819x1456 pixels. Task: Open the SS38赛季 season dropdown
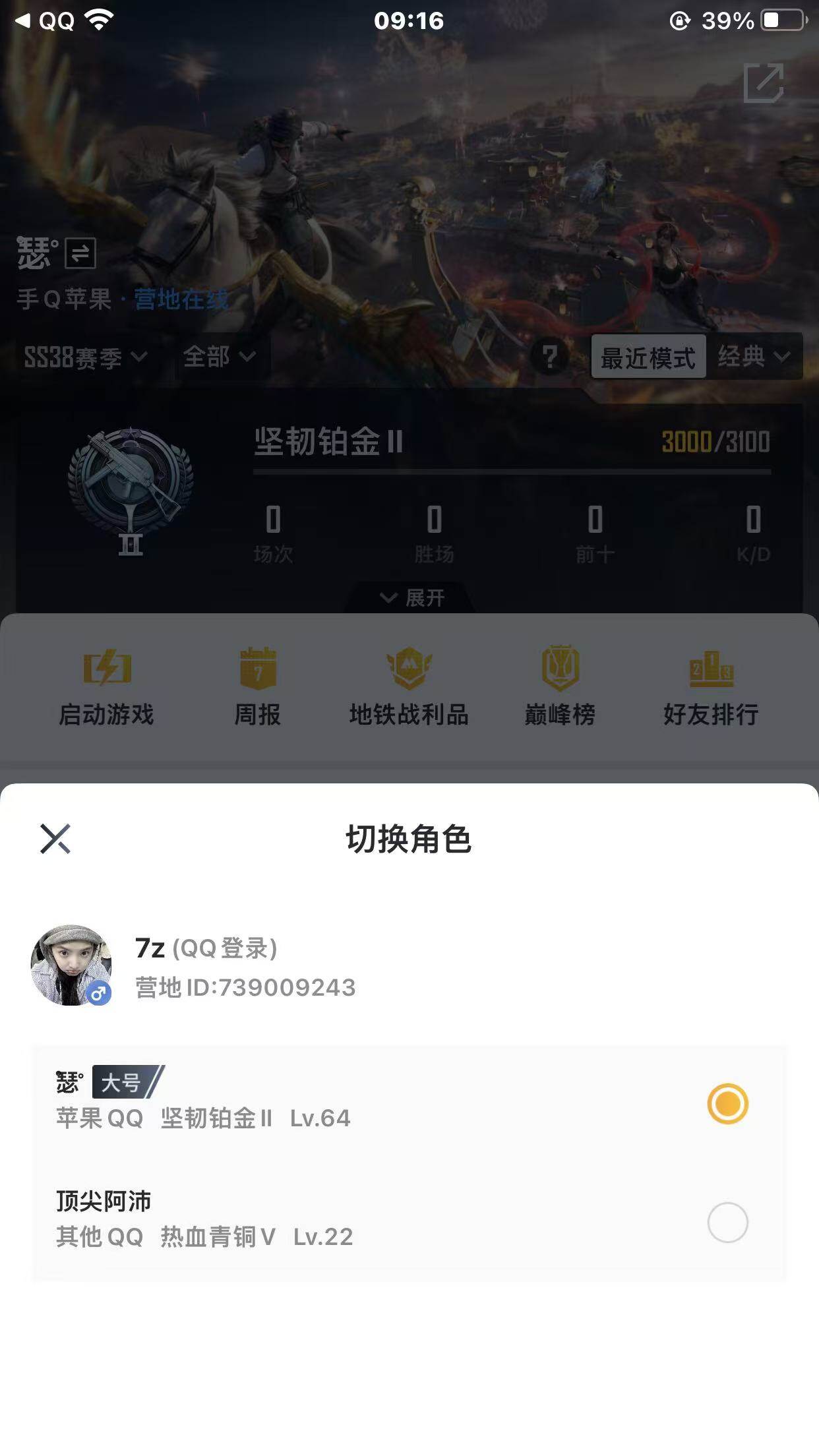tap(82, 357)
